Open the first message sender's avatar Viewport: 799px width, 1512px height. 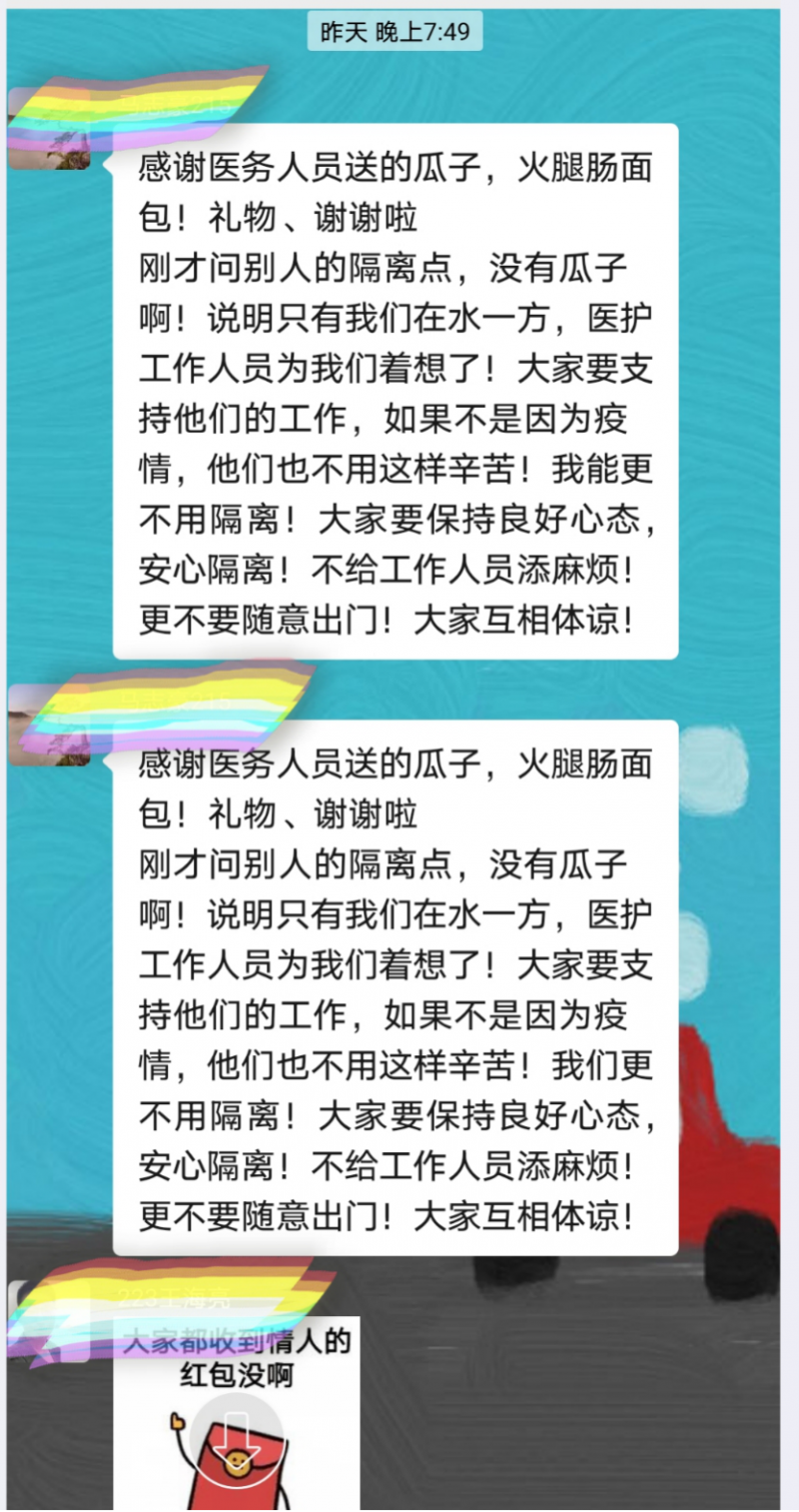[x=50, y=130]
